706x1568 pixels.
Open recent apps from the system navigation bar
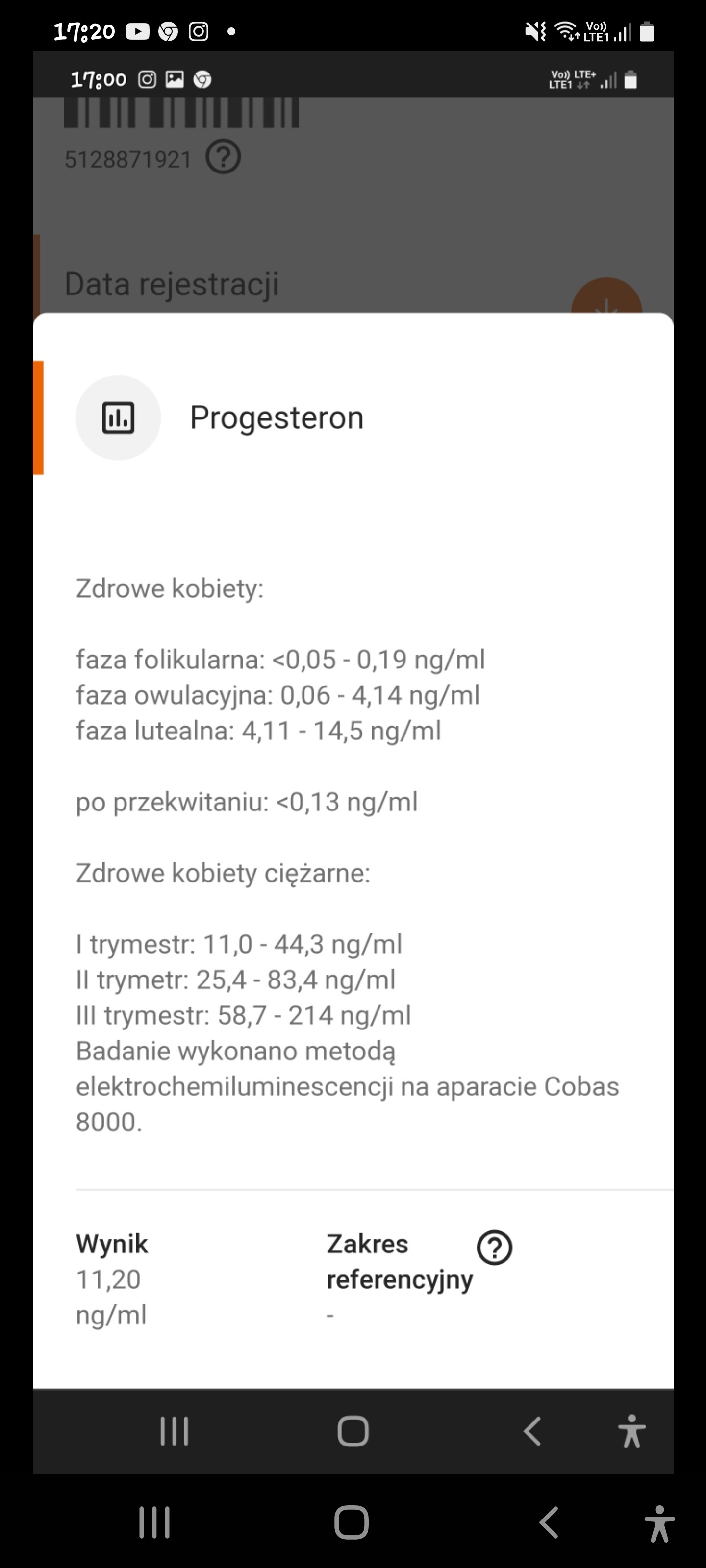click(154, 1522)
